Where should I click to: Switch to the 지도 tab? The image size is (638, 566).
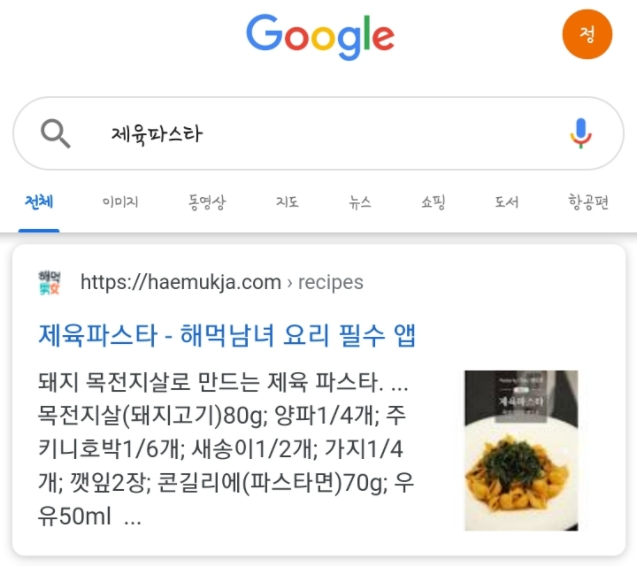click(287, 203)
